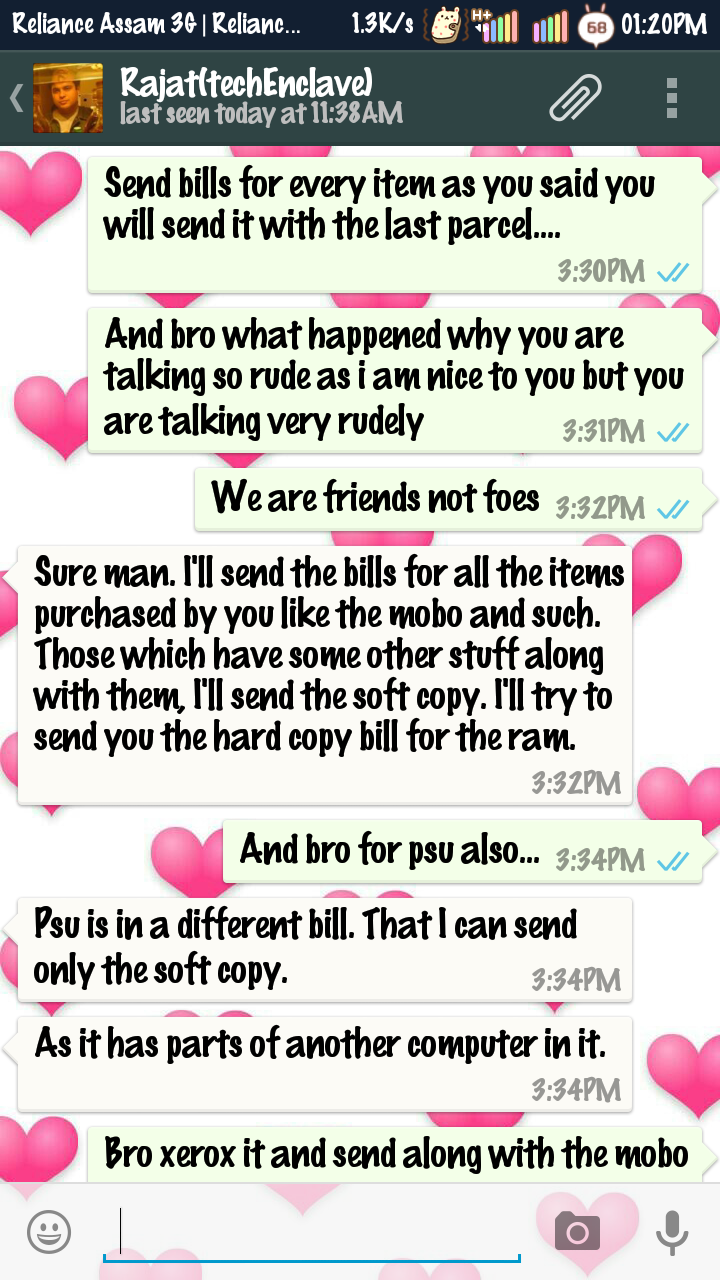Viewport: 720px width, 1280px height.
Task: Tap the microphone to record voice
Action: click(672, 1231)
